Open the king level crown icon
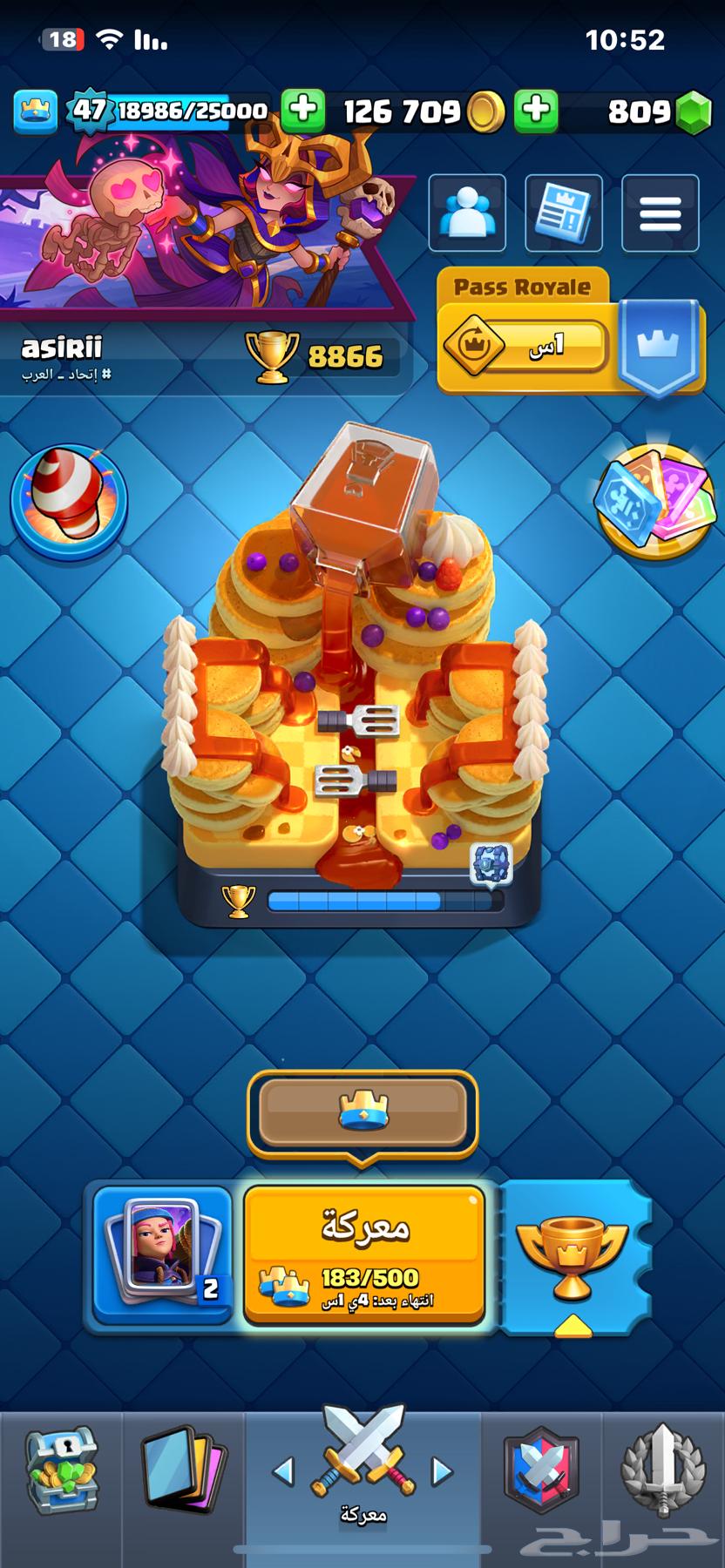This screenshot has width=725, height=1568. point(36,111)
